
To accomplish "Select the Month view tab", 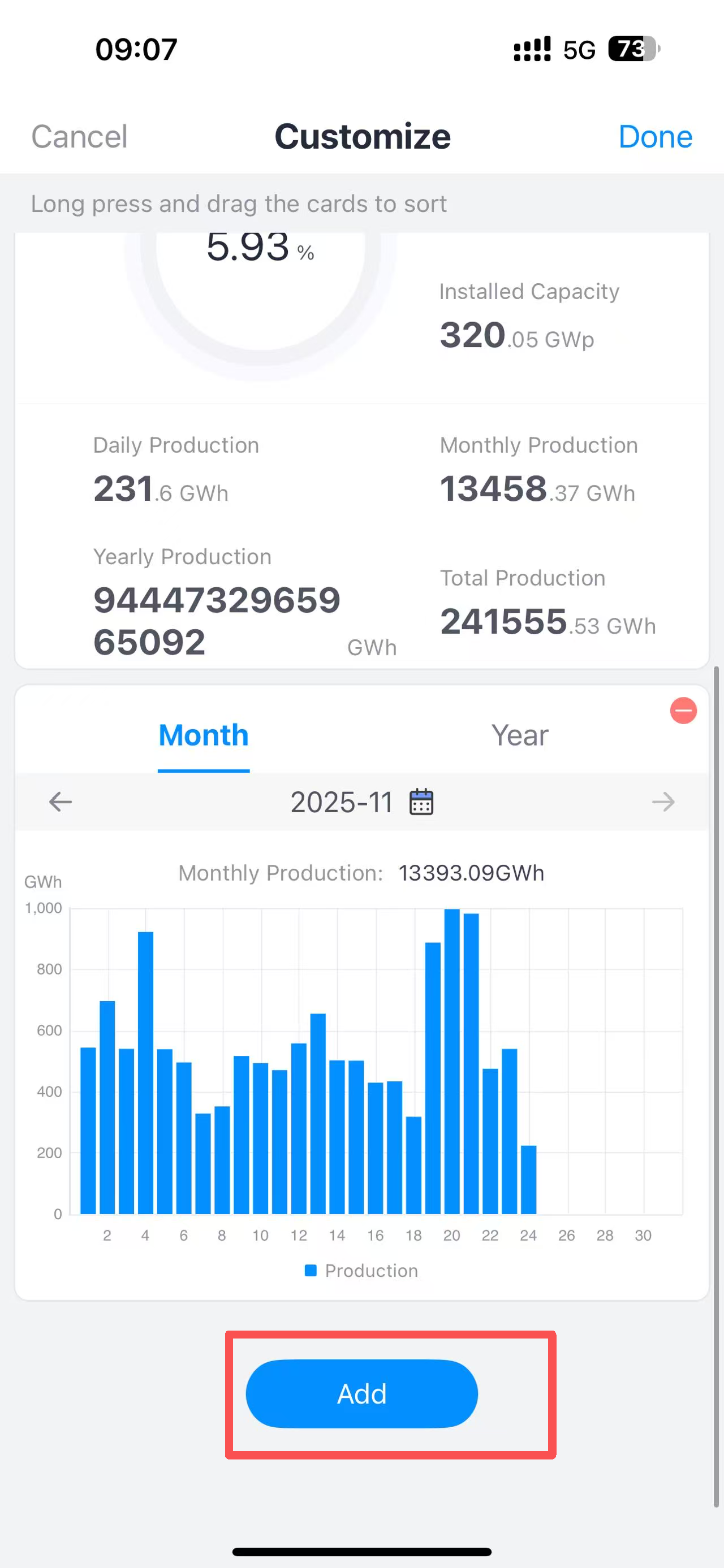I will [x=202, y=735].
